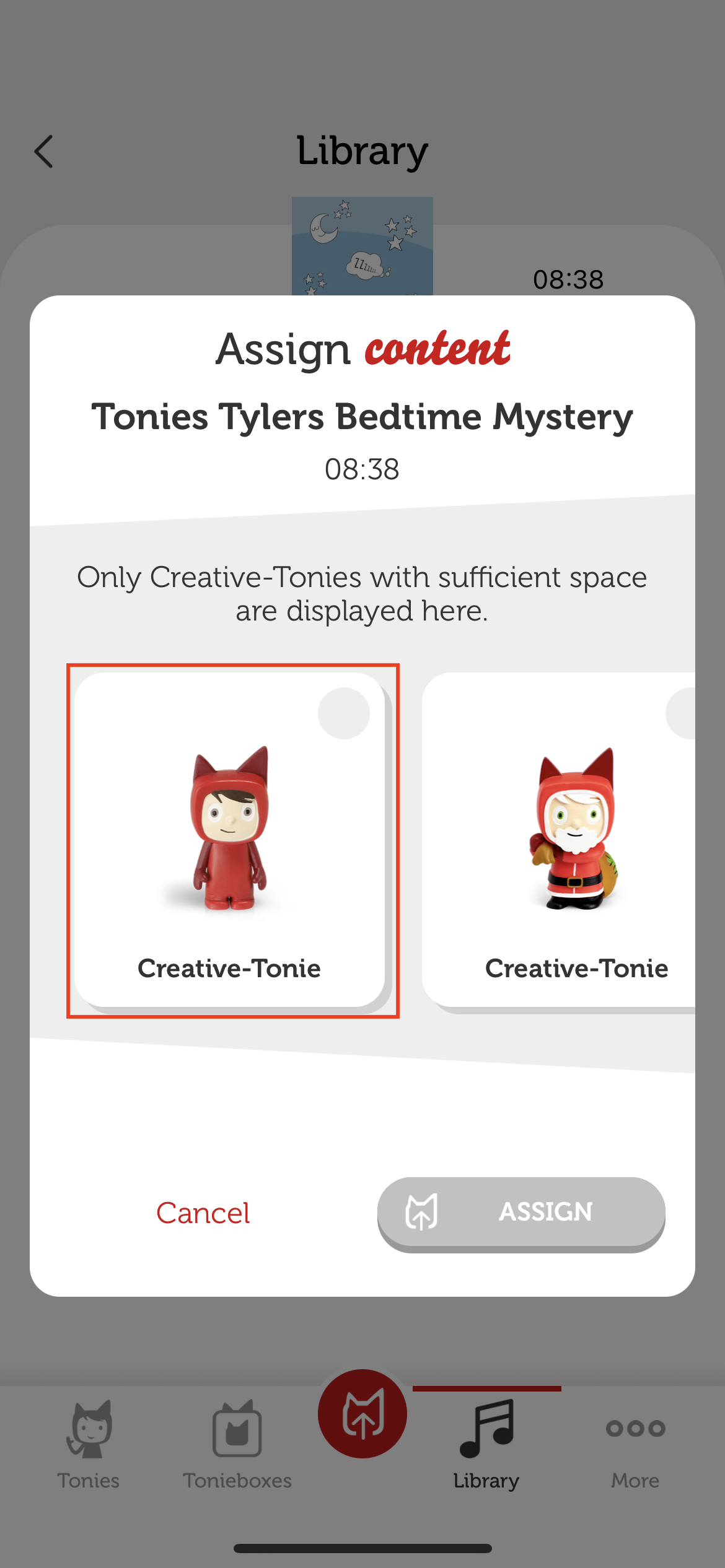Select the Santa Creative-Tonie card
The width and height of the screenshot is (725, 1568).
558,840
